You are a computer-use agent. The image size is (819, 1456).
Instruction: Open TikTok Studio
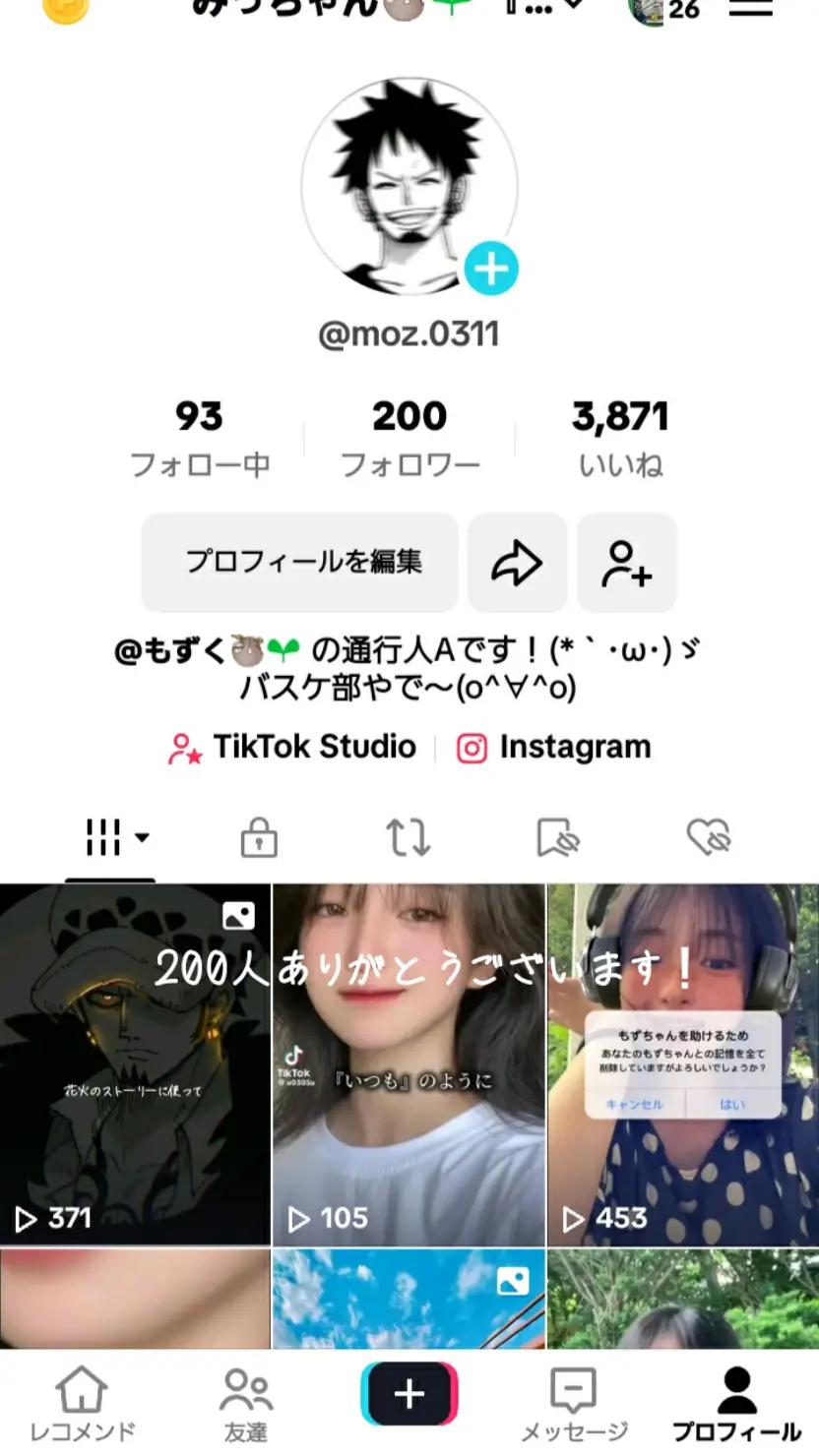[292, 748]
